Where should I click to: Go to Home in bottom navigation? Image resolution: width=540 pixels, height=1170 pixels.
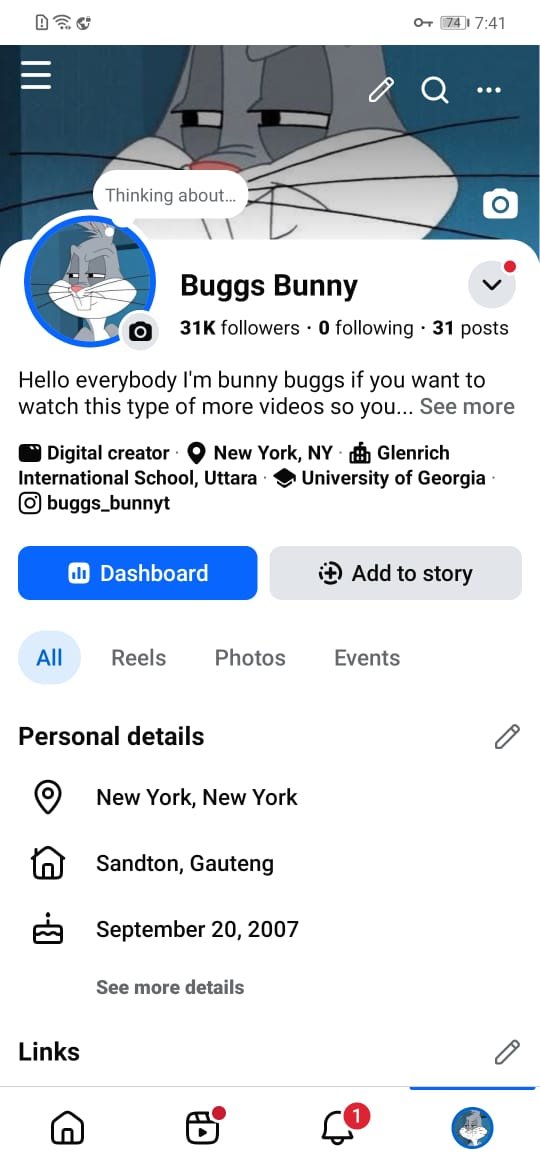click(67, 1127)
